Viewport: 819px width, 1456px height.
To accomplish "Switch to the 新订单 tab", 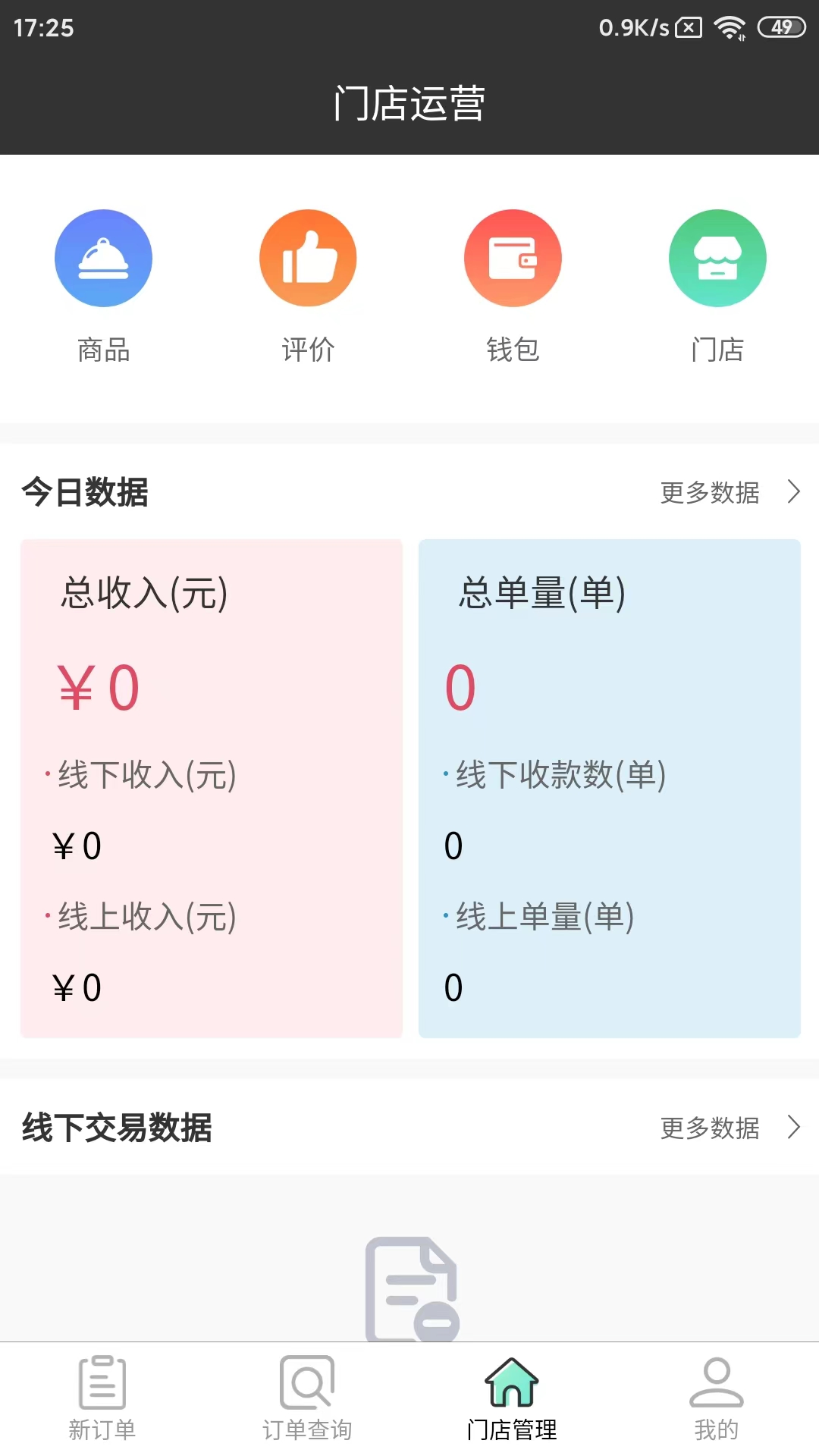I will coord(102,1399).
